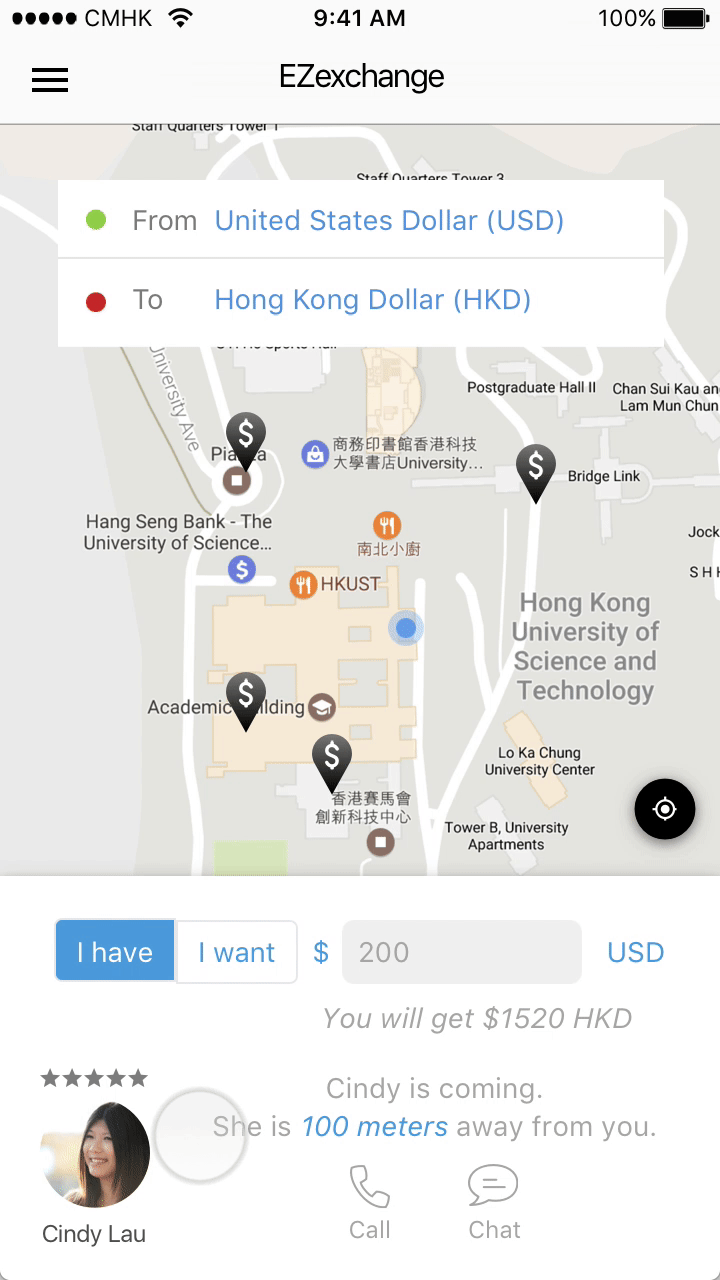Select the I have option

115,952
